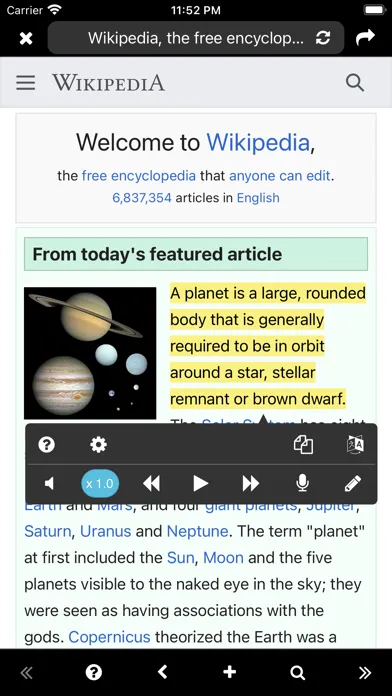The image size is (392, 696).
Task: Skip forward to the next sentence
Action: click(x=251, y=483)
